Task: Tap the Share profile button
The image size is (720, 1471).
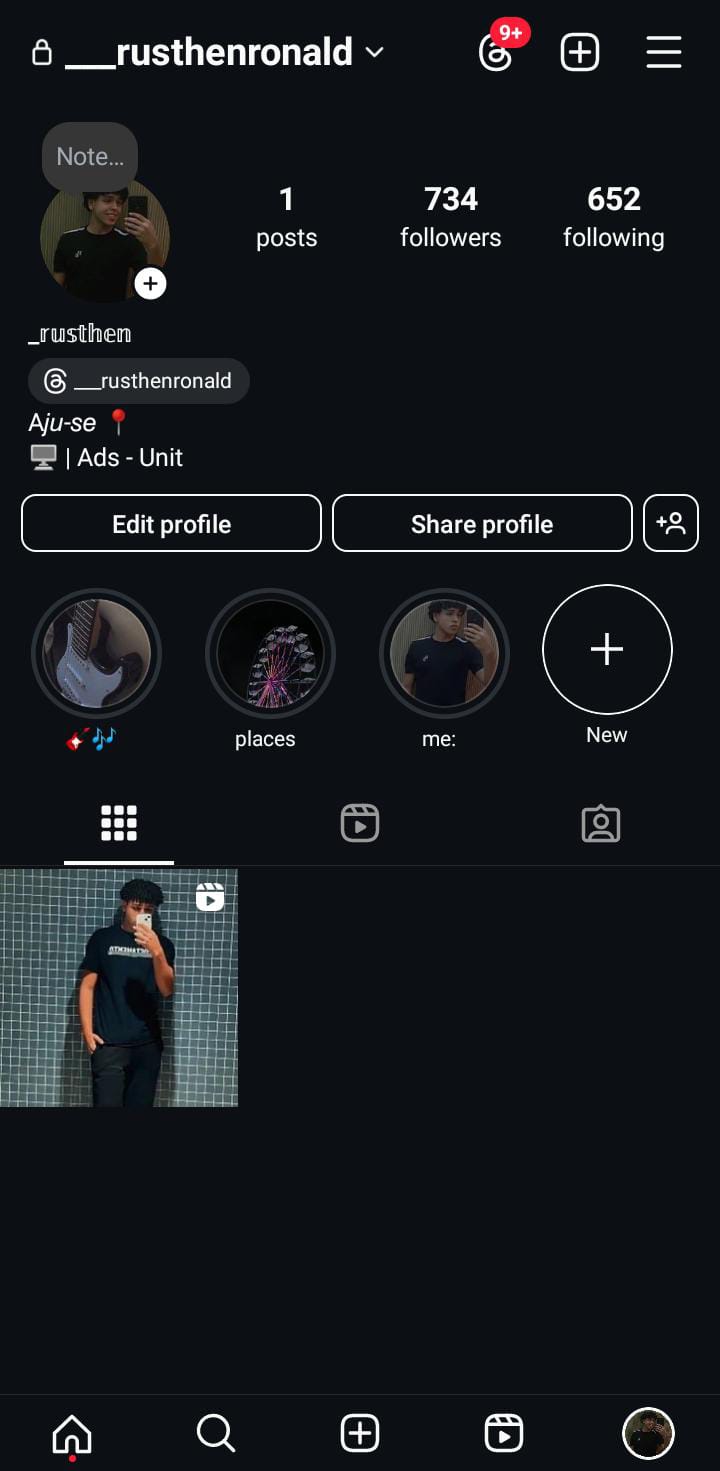Action: 482,524
